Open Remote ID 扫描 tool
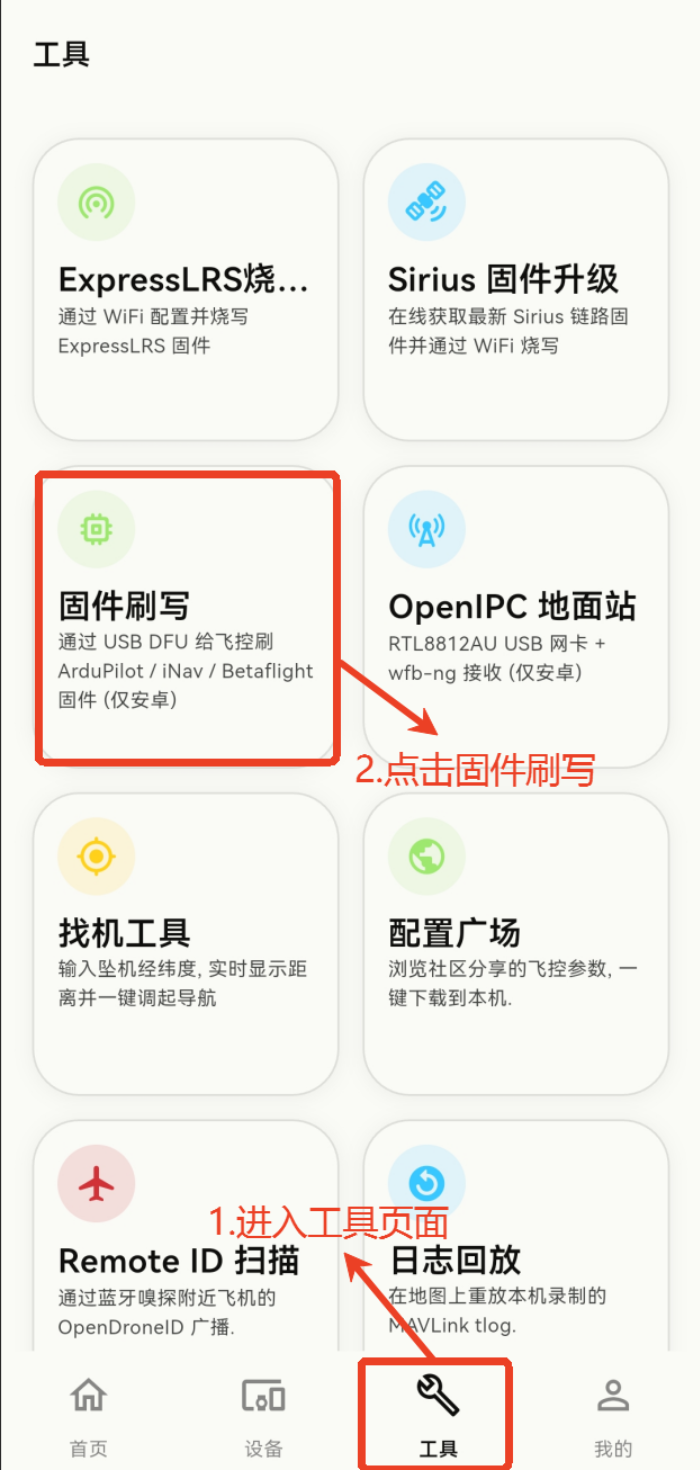700x1471 pixels. (x=185, y=1235)
